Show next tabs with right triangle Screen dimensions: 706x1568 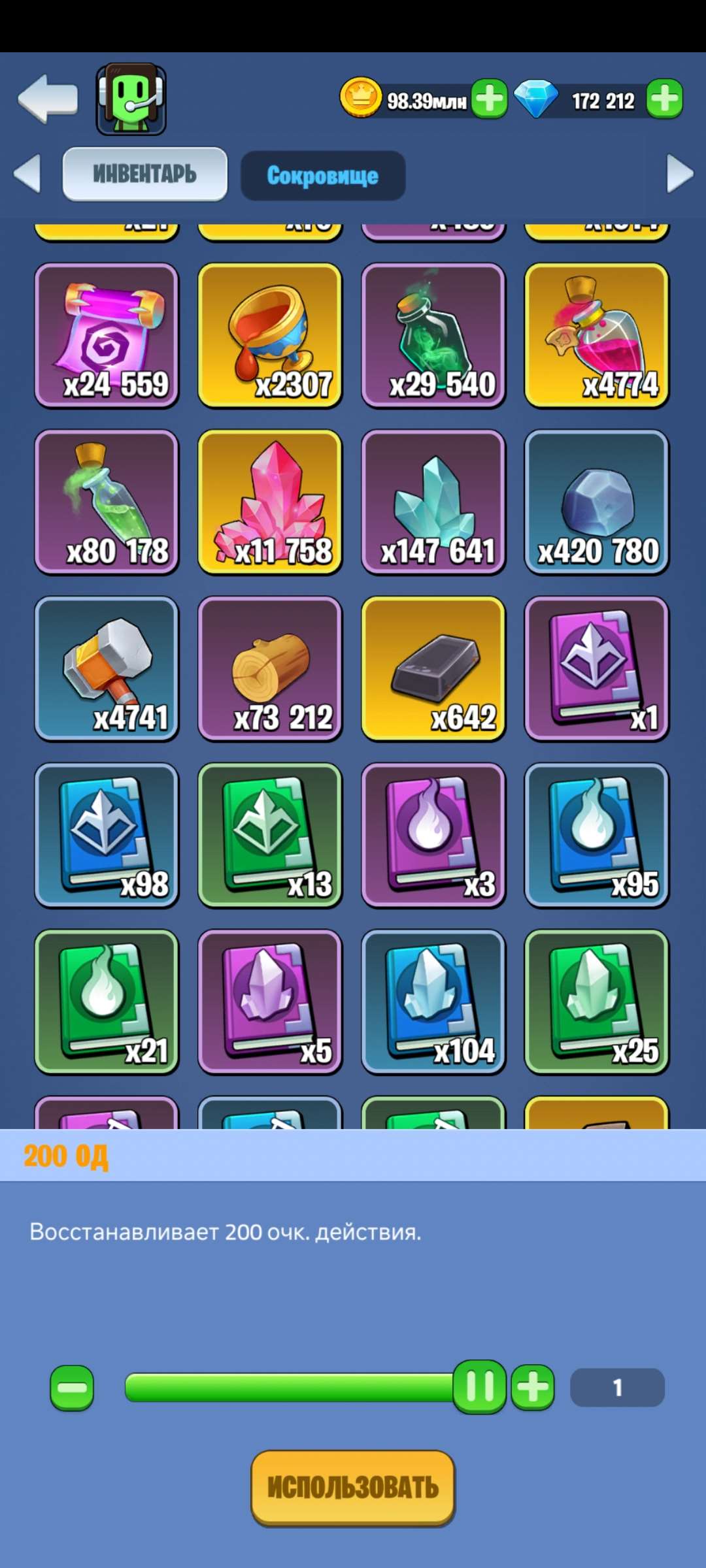(x=679, y=174)
